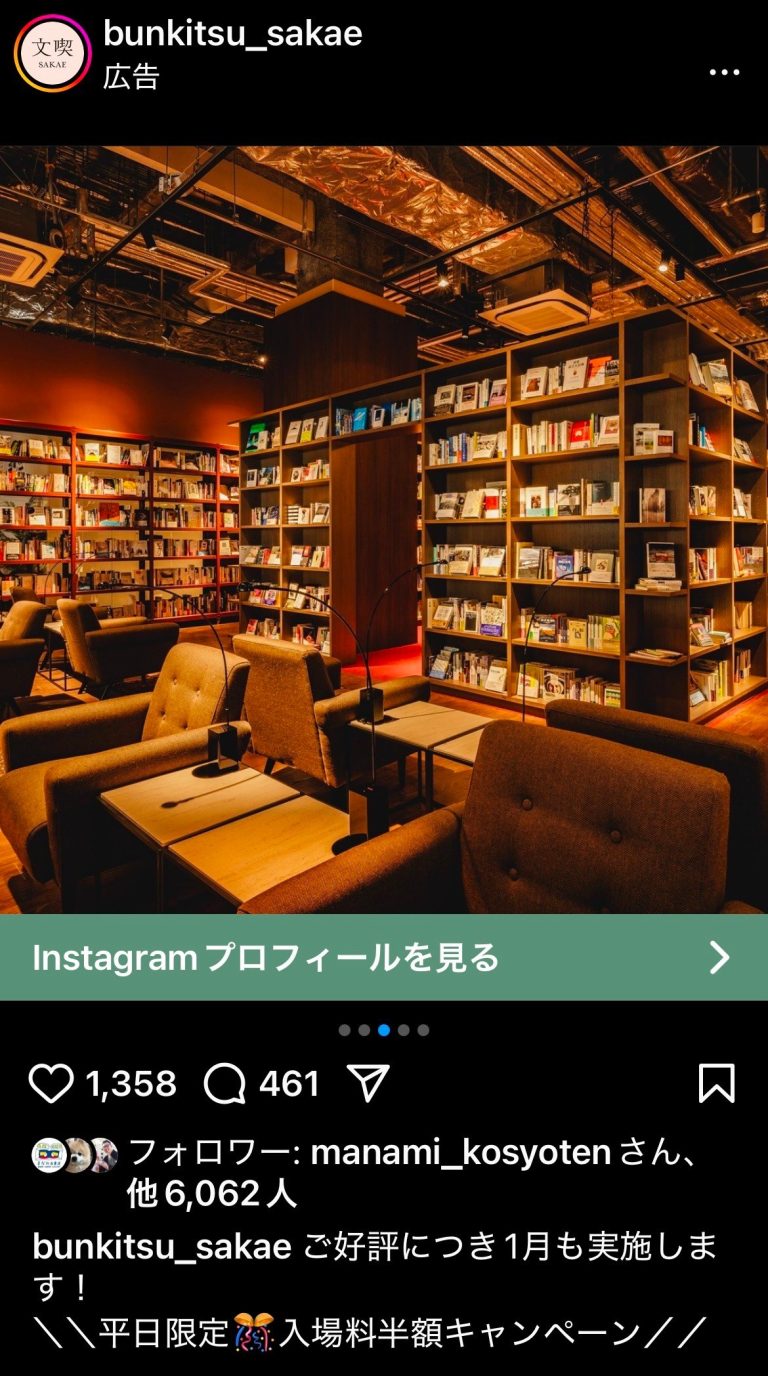Screen dimensions: 768x1376
Task: Open the bookstore lounge photo
Action: 384,530
